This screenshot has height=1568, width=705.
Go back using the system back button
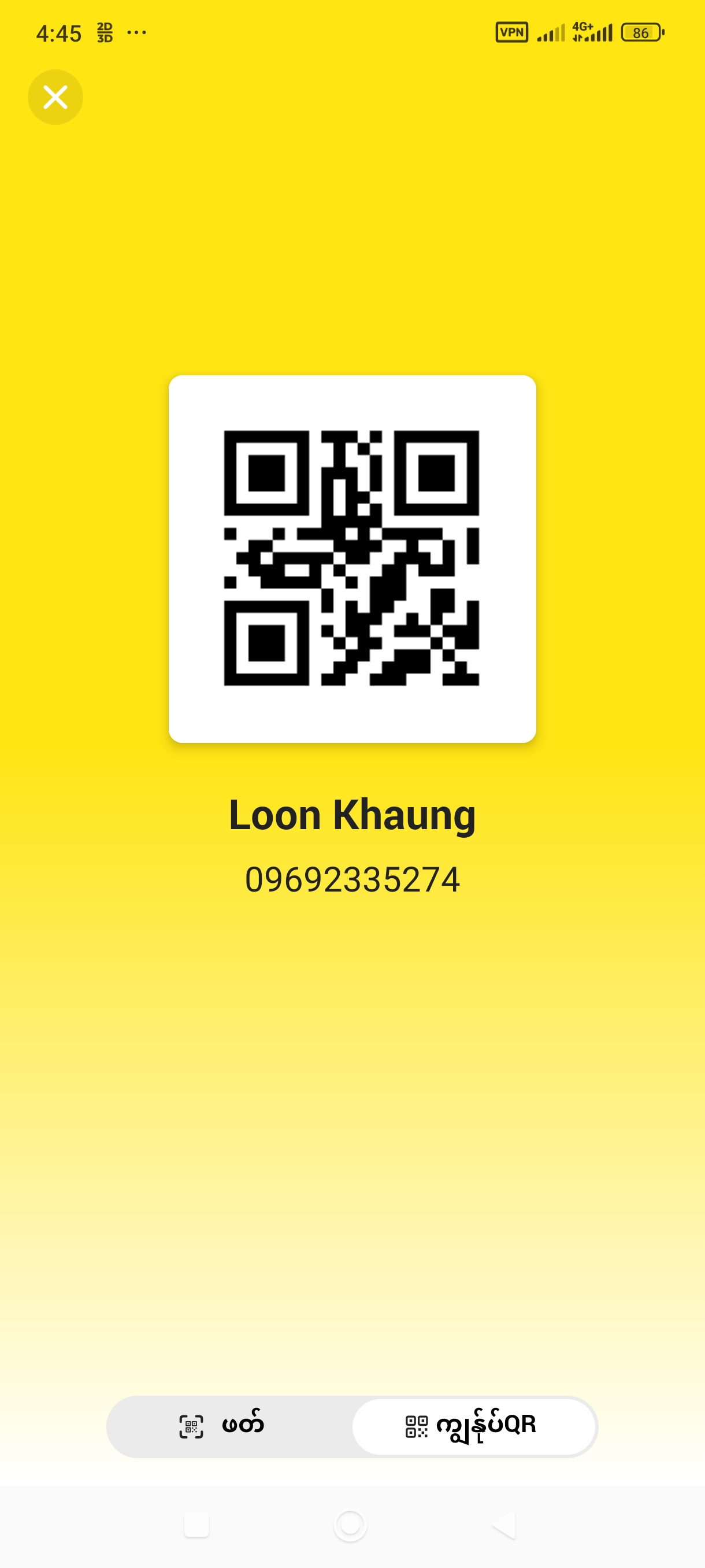pyautogui.click(x=504, y=1525)
